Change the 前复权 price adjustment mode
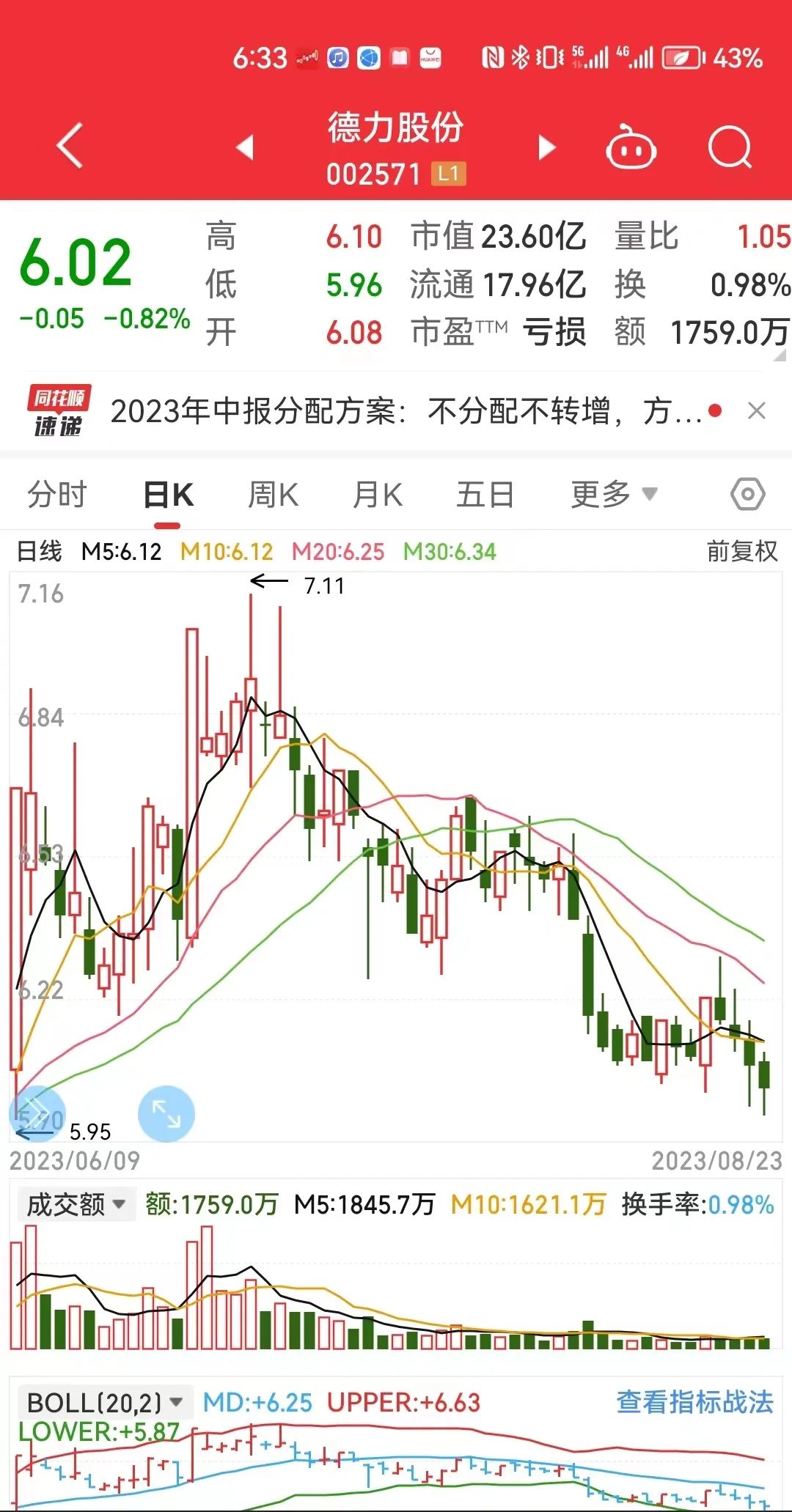 click(x=741, y=551)
